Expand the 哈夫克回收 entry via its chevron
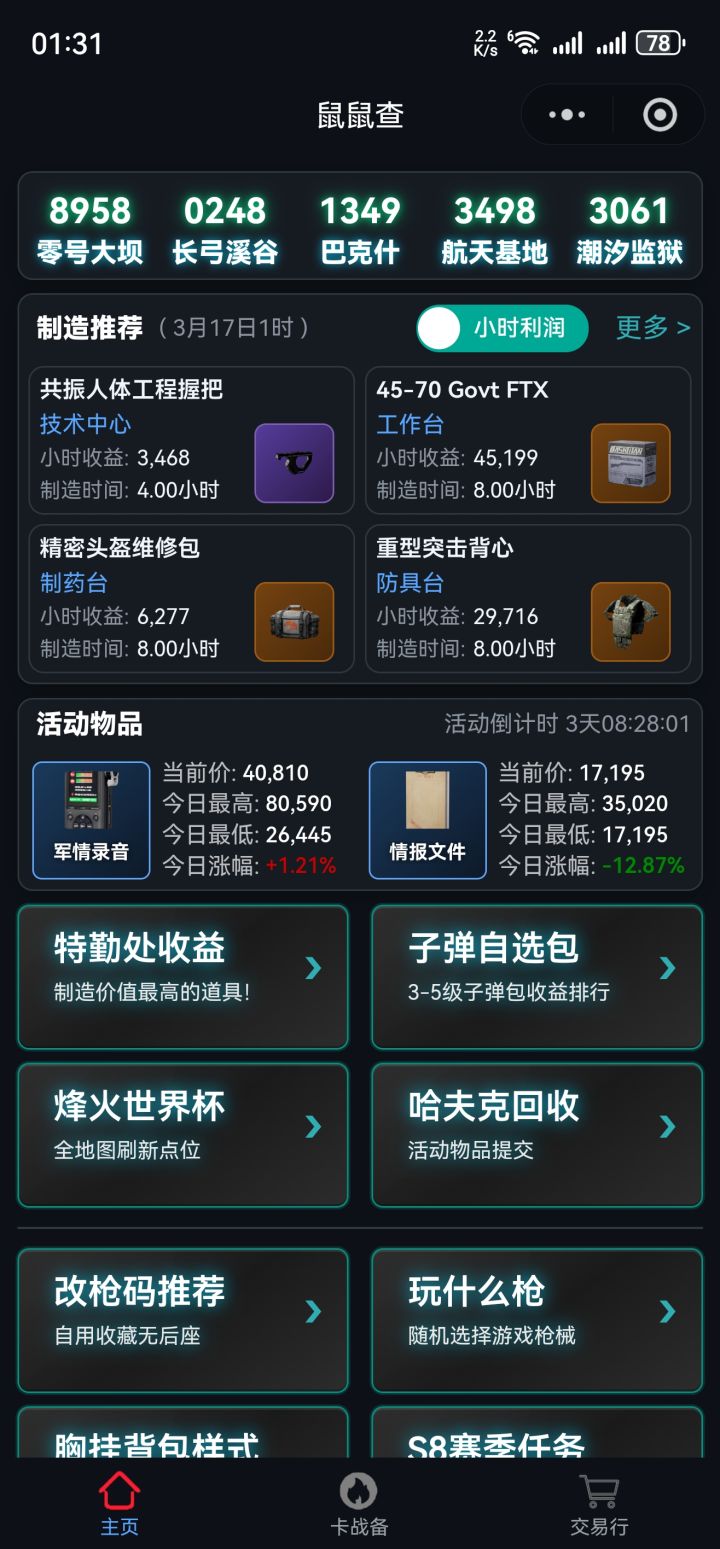 [x=665, y=1128]
